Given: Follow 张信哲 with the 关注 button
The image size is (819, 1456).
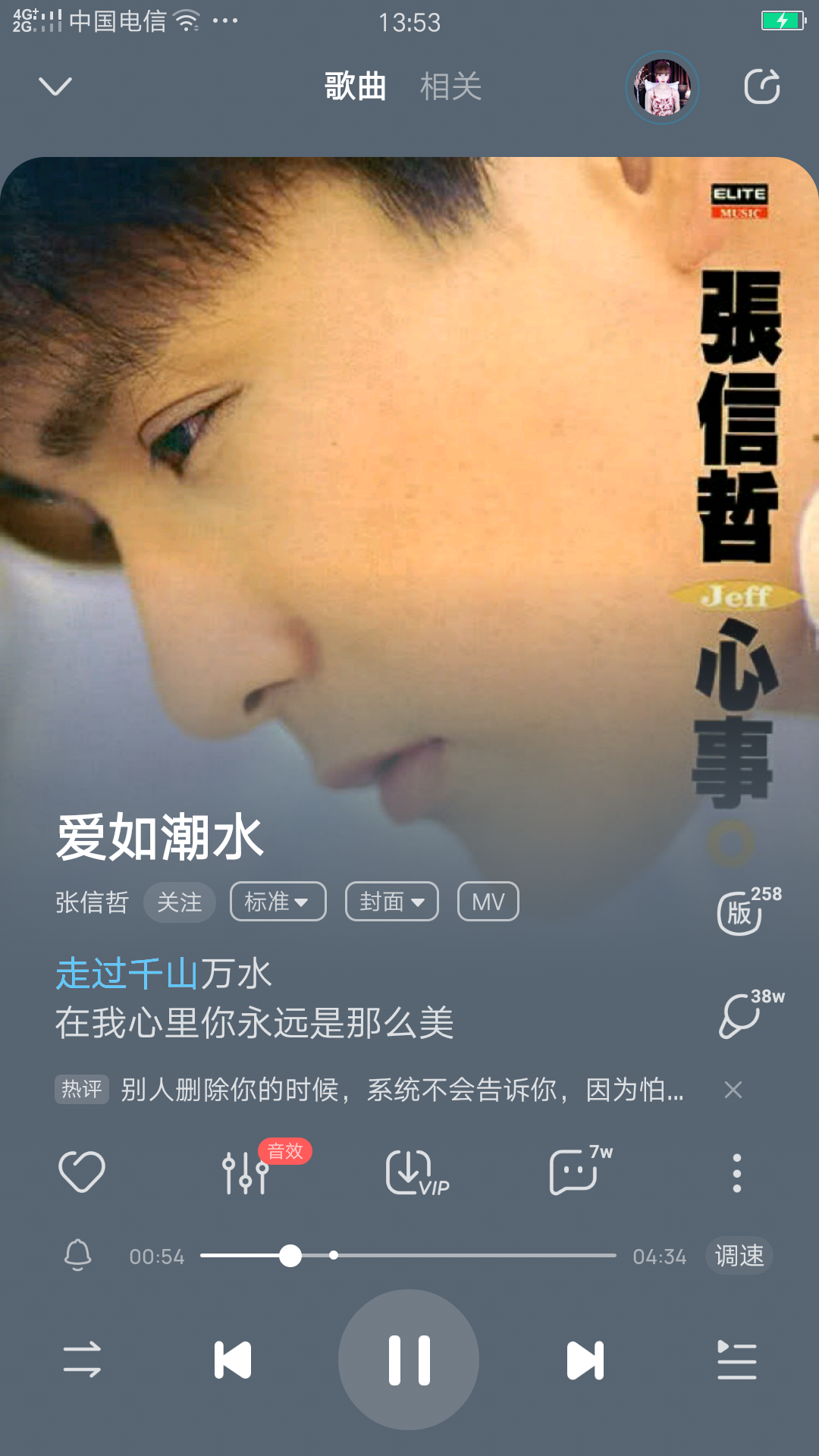Looking at the screenshot, I should (180, 902).
